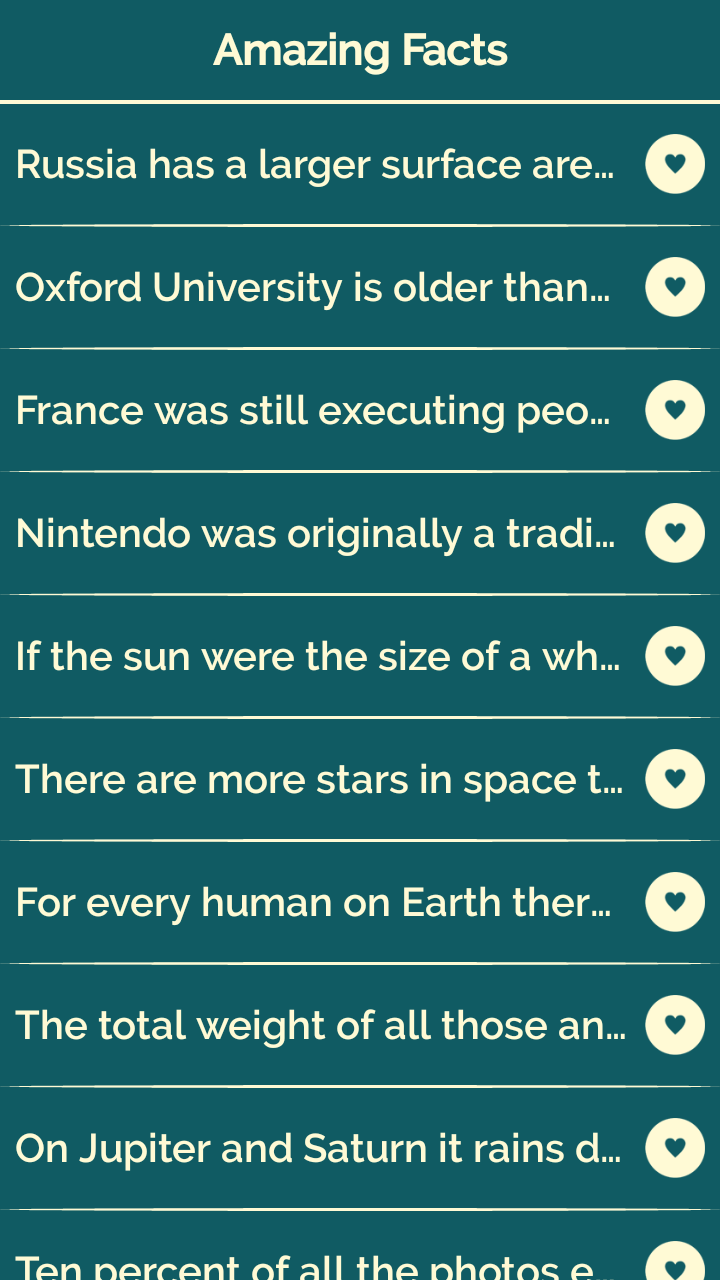This screenshot has height=1280, width=720.
Task: Tap the heart on the stars in space fact
Action: coord(675,778)
